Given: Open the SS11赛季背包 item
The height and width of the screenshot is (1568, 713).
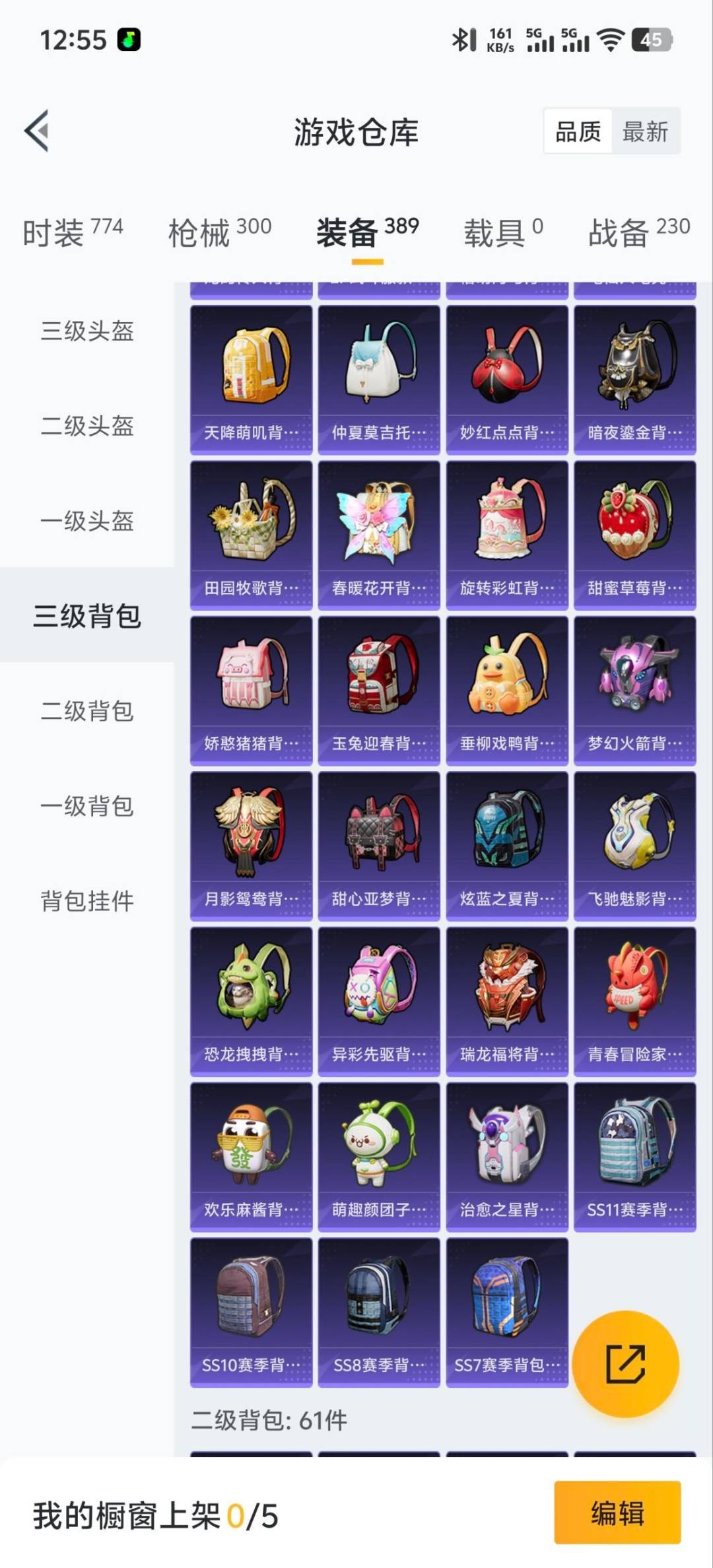Looking at the screenshot, I should click(636, 1140).
